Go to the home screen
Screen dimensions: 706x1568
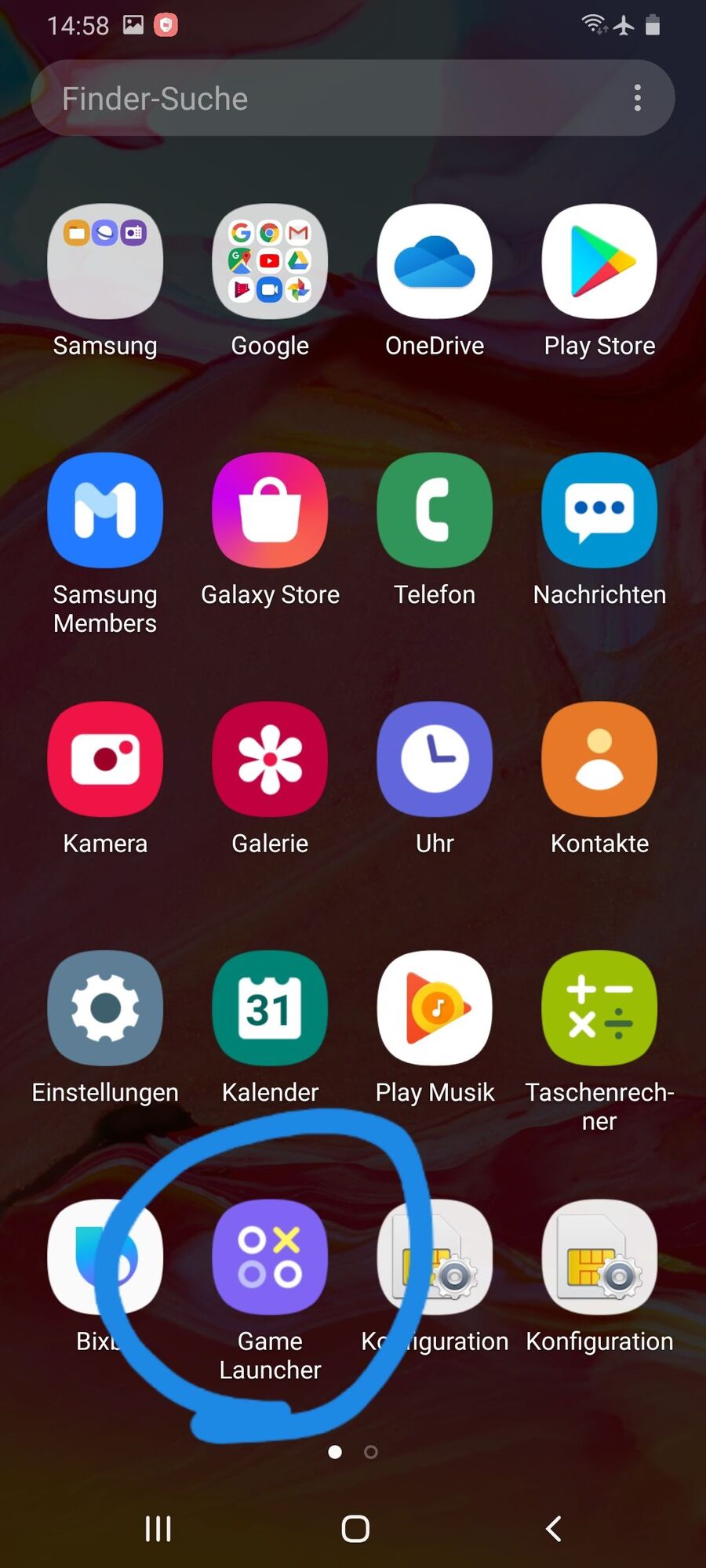tap(355, 1528)
